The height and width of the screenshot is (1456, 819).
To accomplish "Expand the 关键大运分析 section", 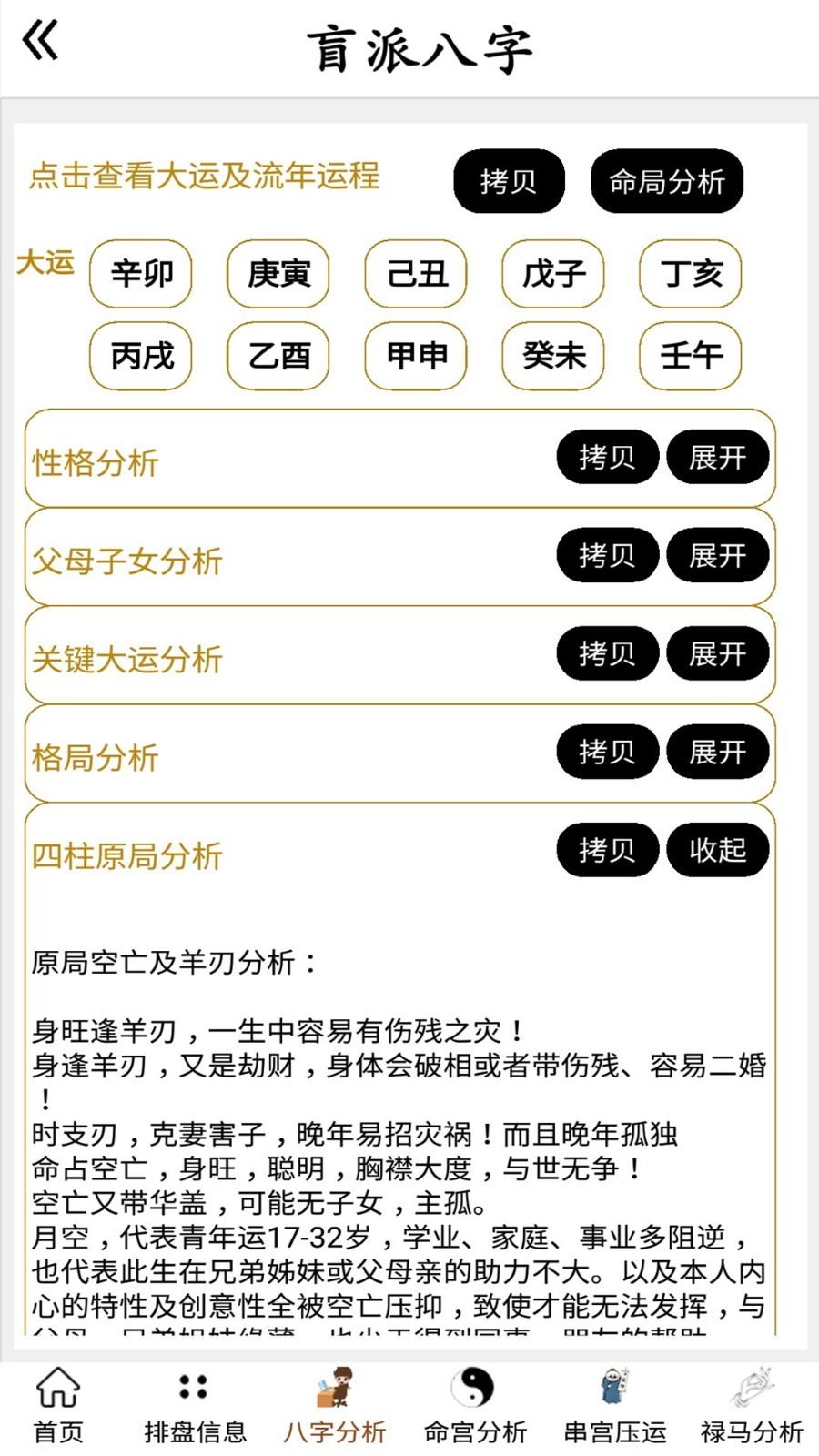I will (717, 653).
